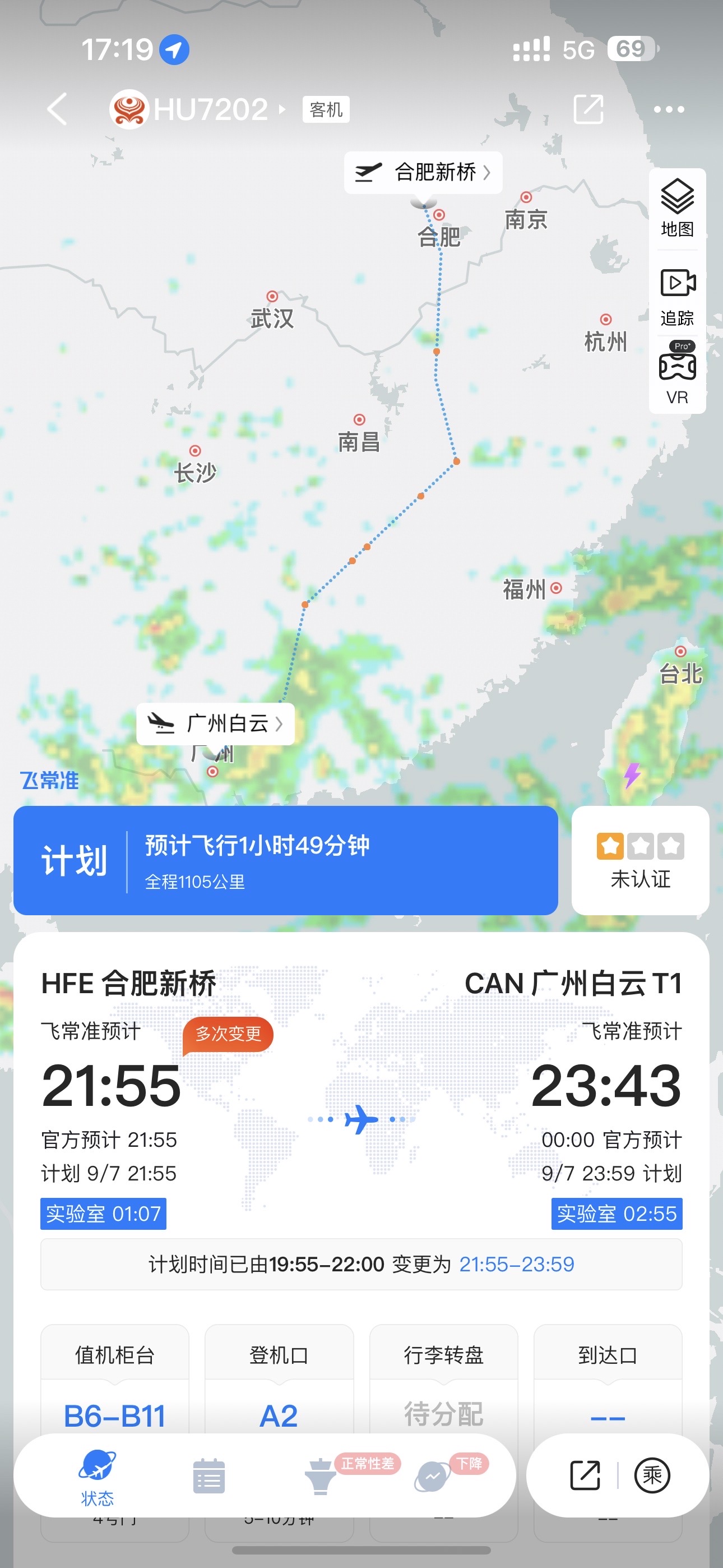Open 广州白云 arrival airport label on map
The height and width of the screenshot is (1568, 723).
click(x=215, y=724)
